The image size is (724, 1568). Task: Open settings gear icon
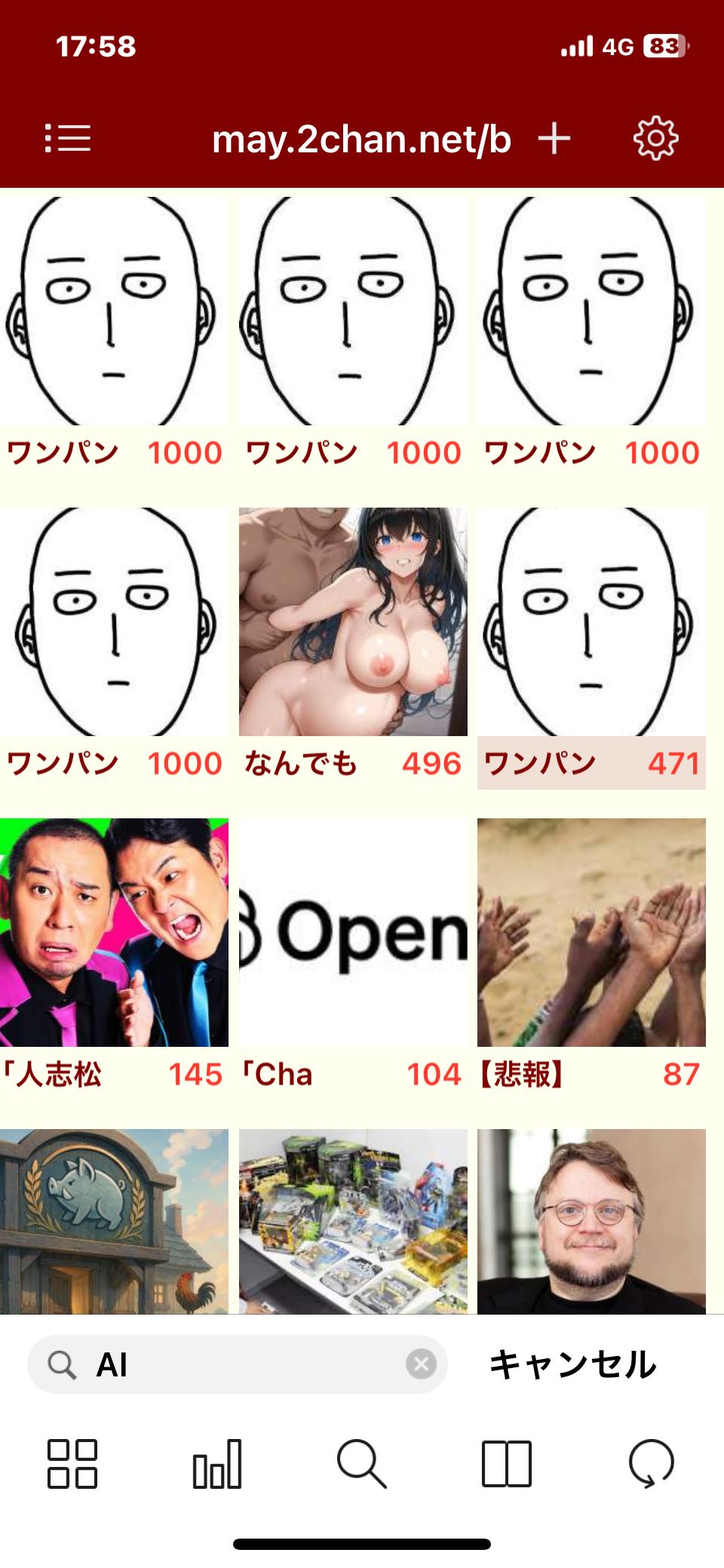pos(655,138)
